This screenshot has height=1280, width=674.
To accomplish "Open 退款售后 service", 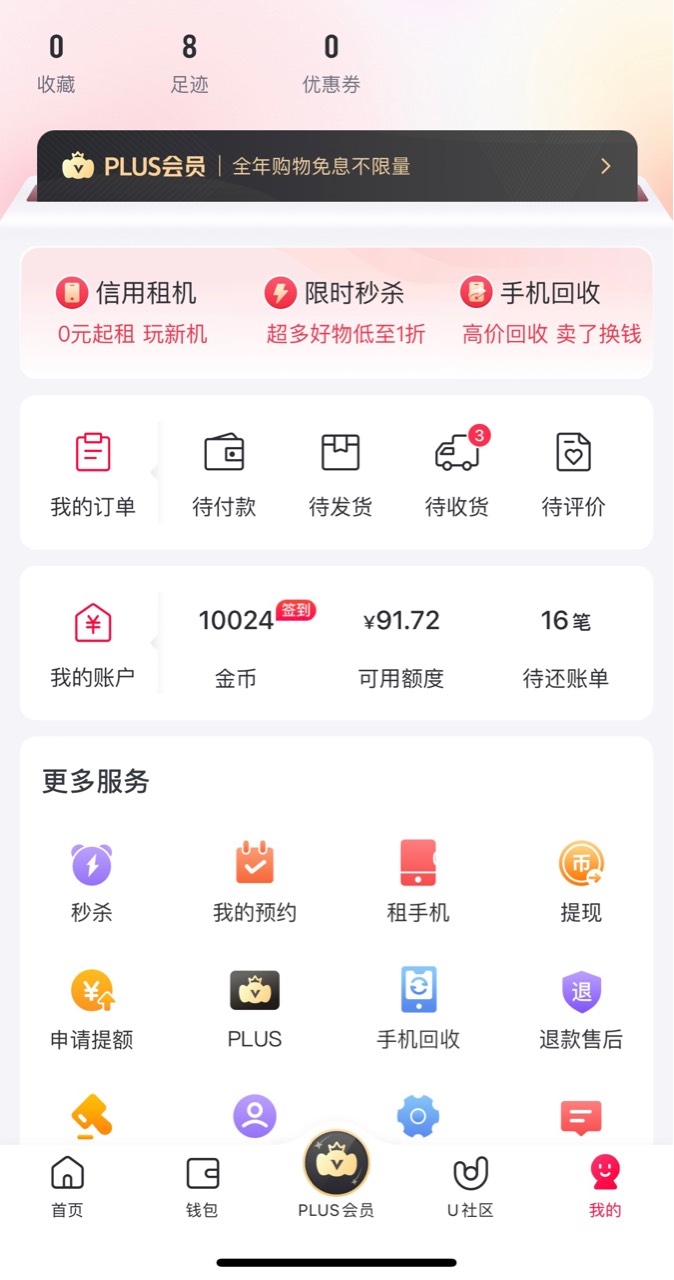I will [581, 1009].
